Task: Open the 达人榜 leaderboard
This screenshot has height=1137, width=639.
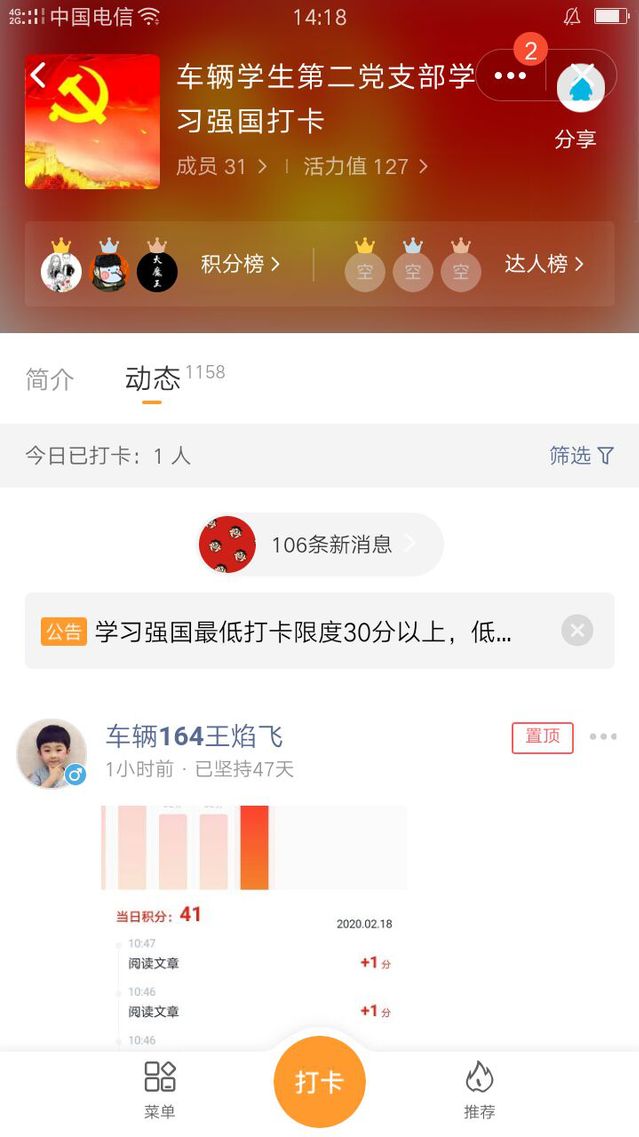Action: pyautogui.click(x=544, y=264)
